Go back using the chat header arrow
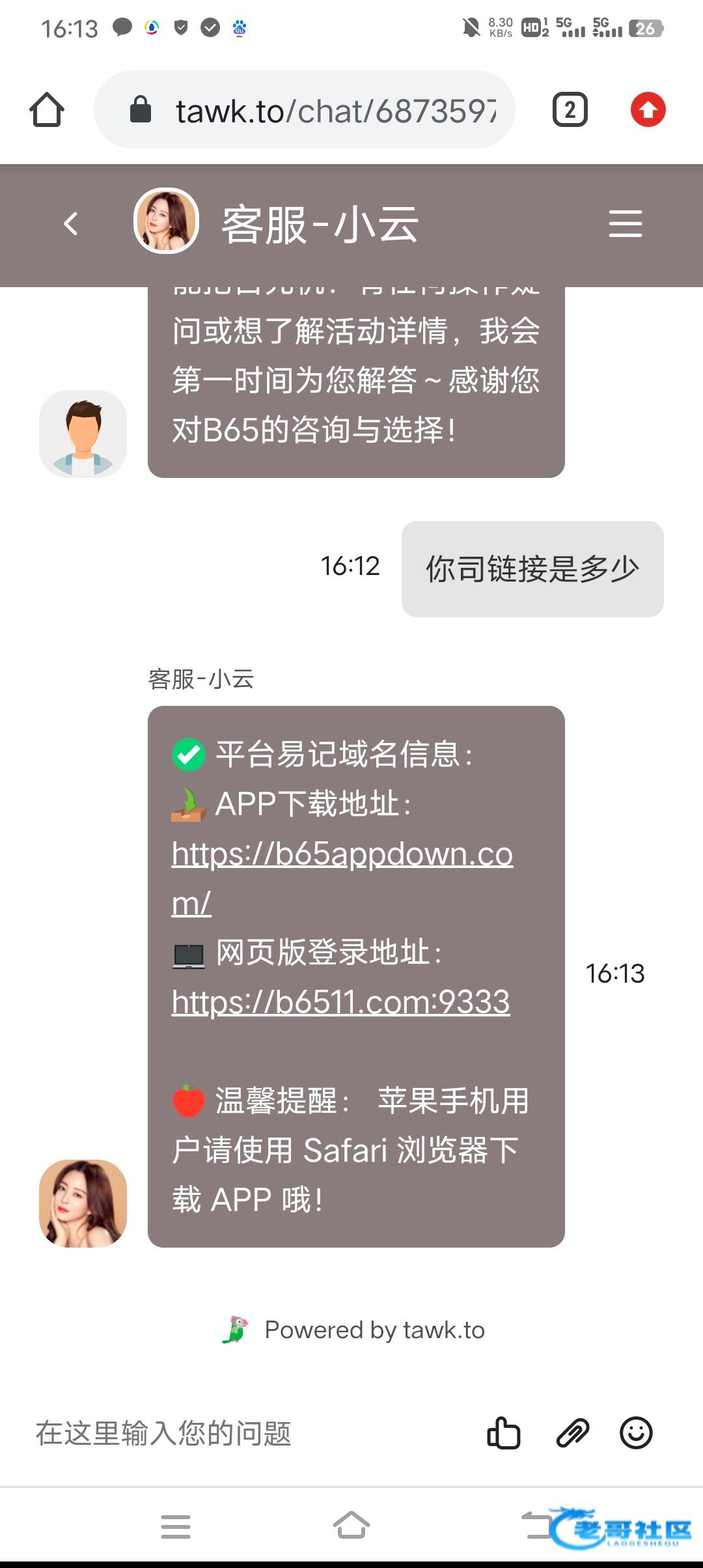703x1568 pixels. tap(71, 224)
